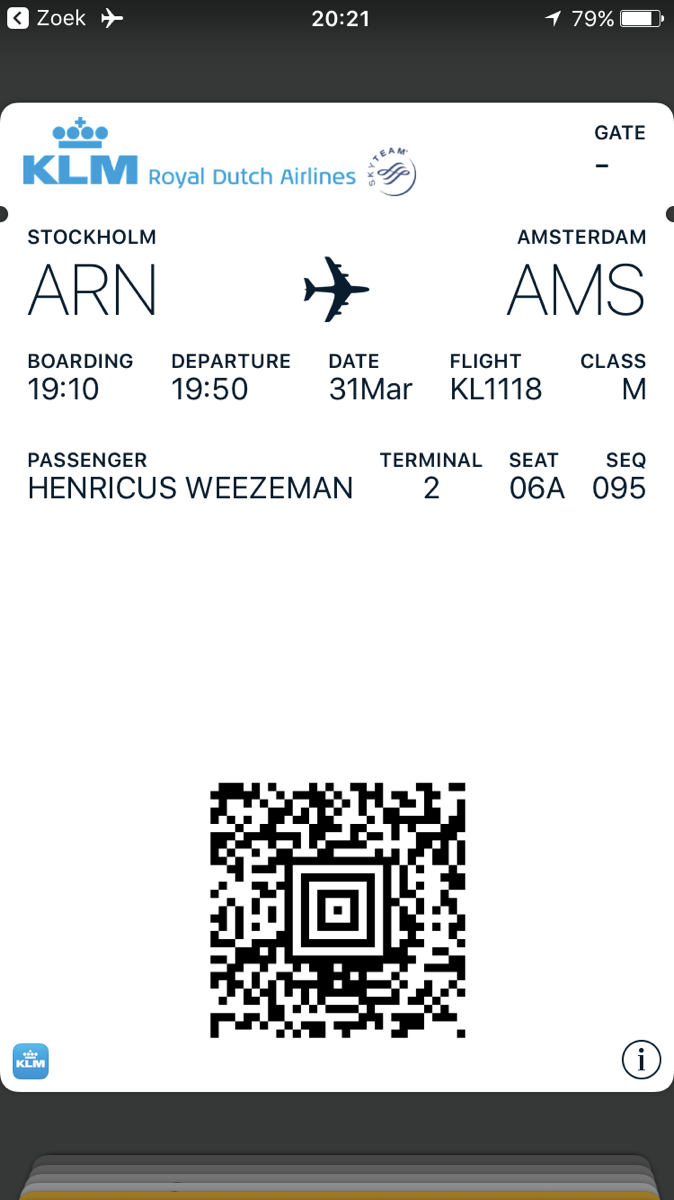This screenshot has width=674, height=1200.
Task: Open the KLM app shortcut icon
Action: pyautogui.click(x=31, y=1061)
